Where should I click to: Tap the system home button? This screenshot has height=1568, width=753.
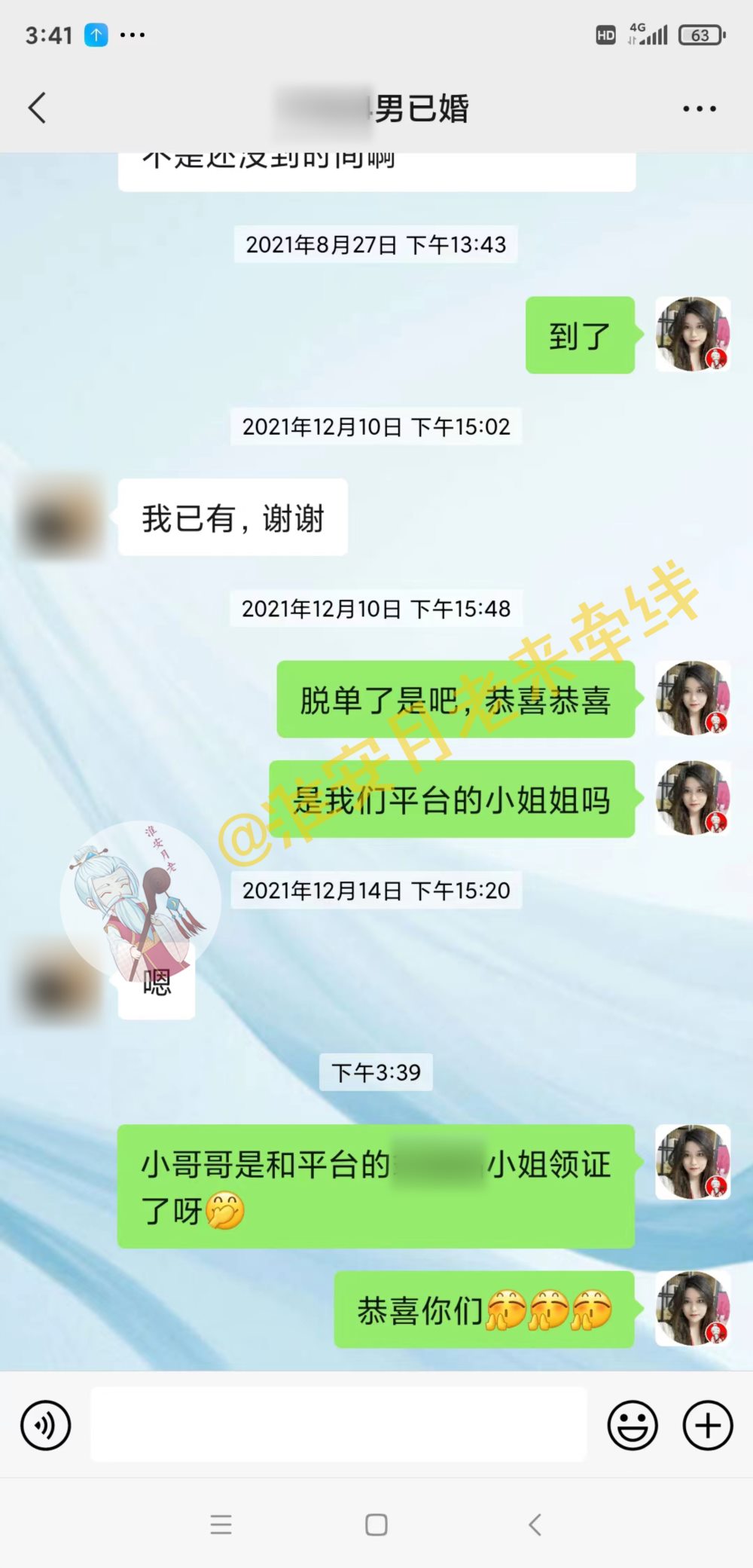pyautogui.click(x=376, y=1524)
